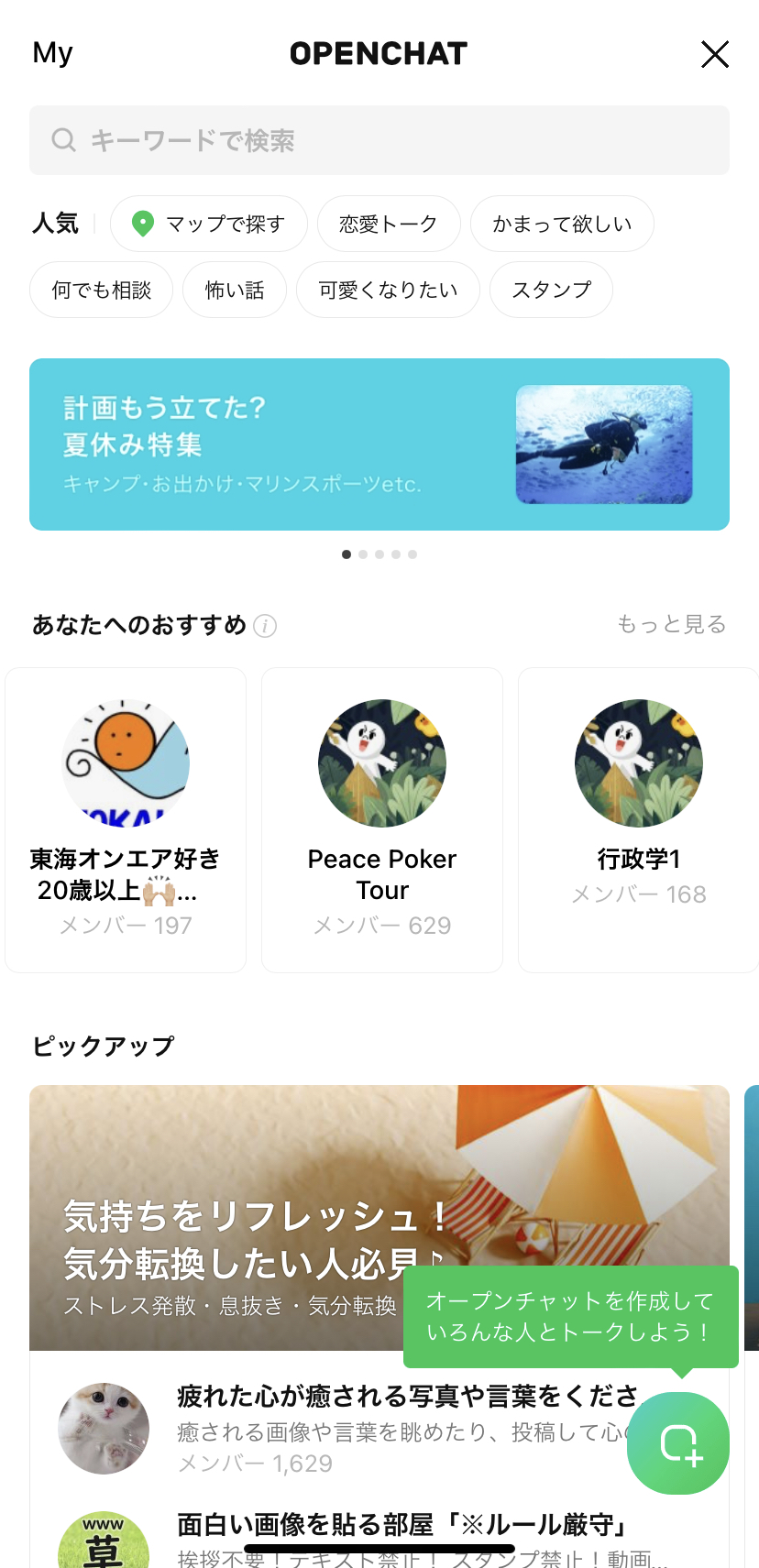759x1568 pixels.
Task: Choose the 怖い話 chip
Action: coord(235,290)
